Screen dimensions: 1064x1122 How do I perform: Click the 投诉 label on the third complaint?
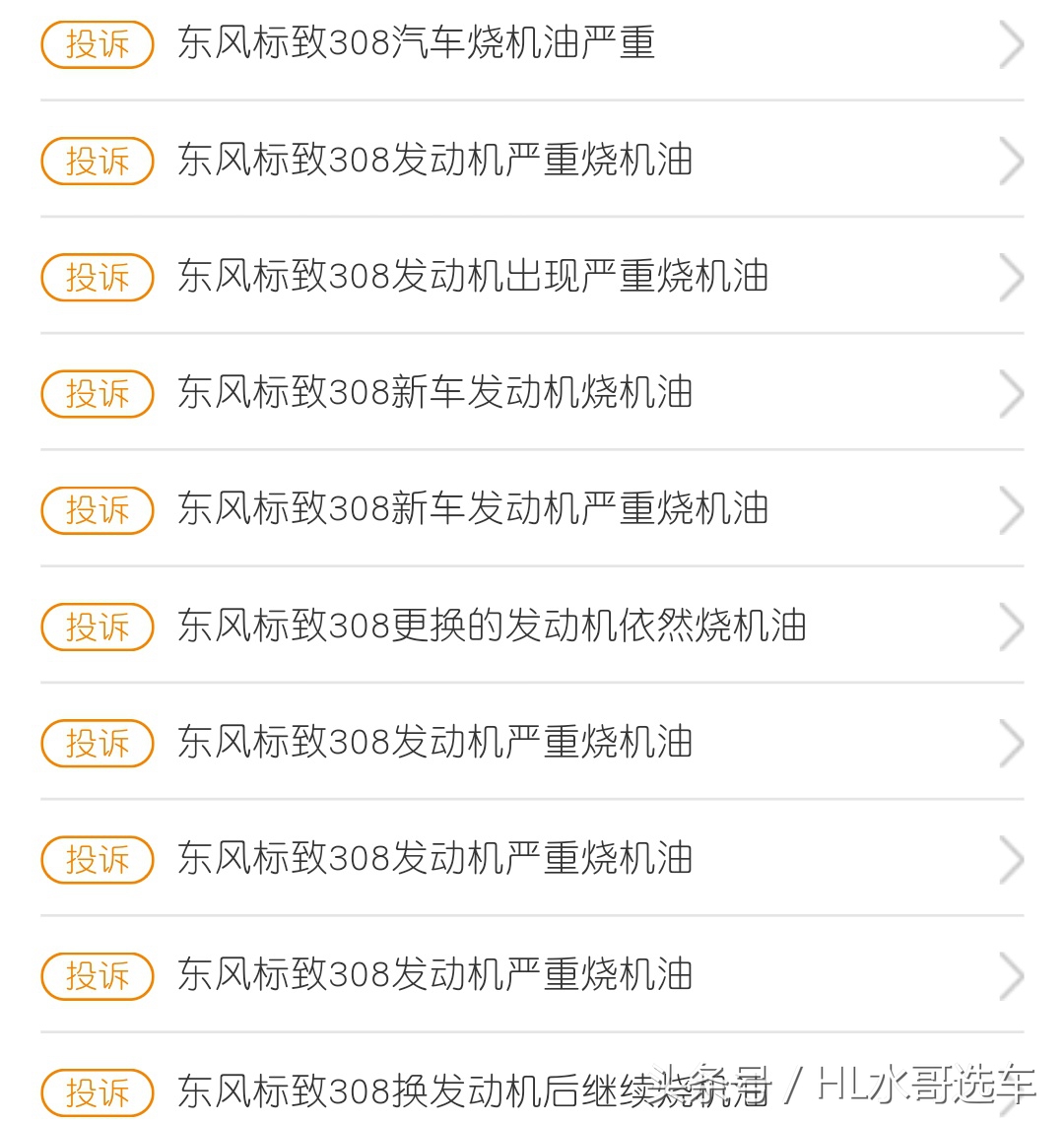click(96, 277)
